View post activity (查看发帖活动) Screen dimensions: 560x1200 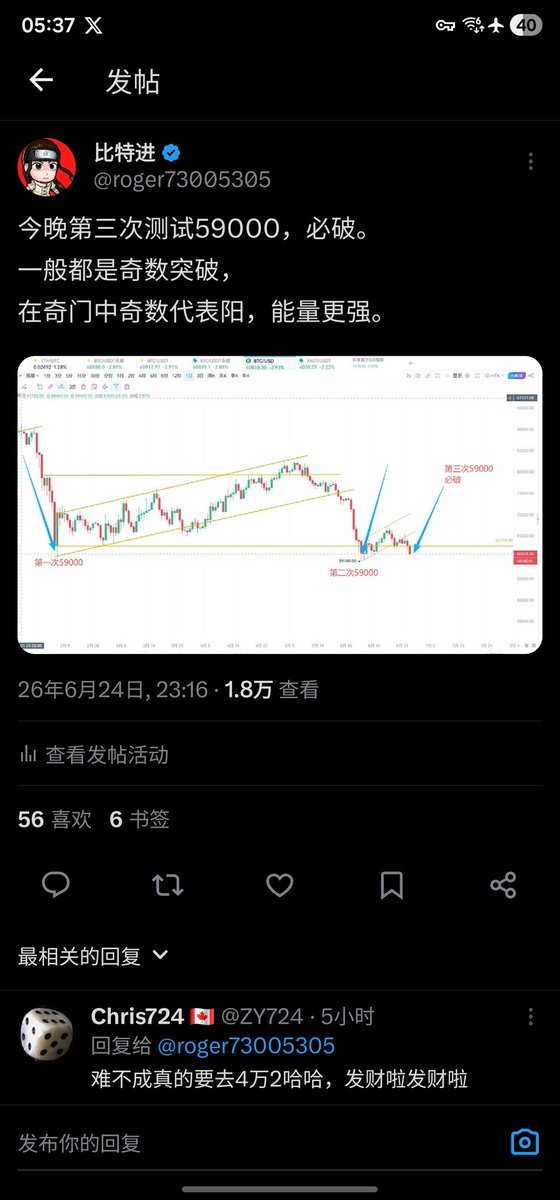click(x=93, y=754)
